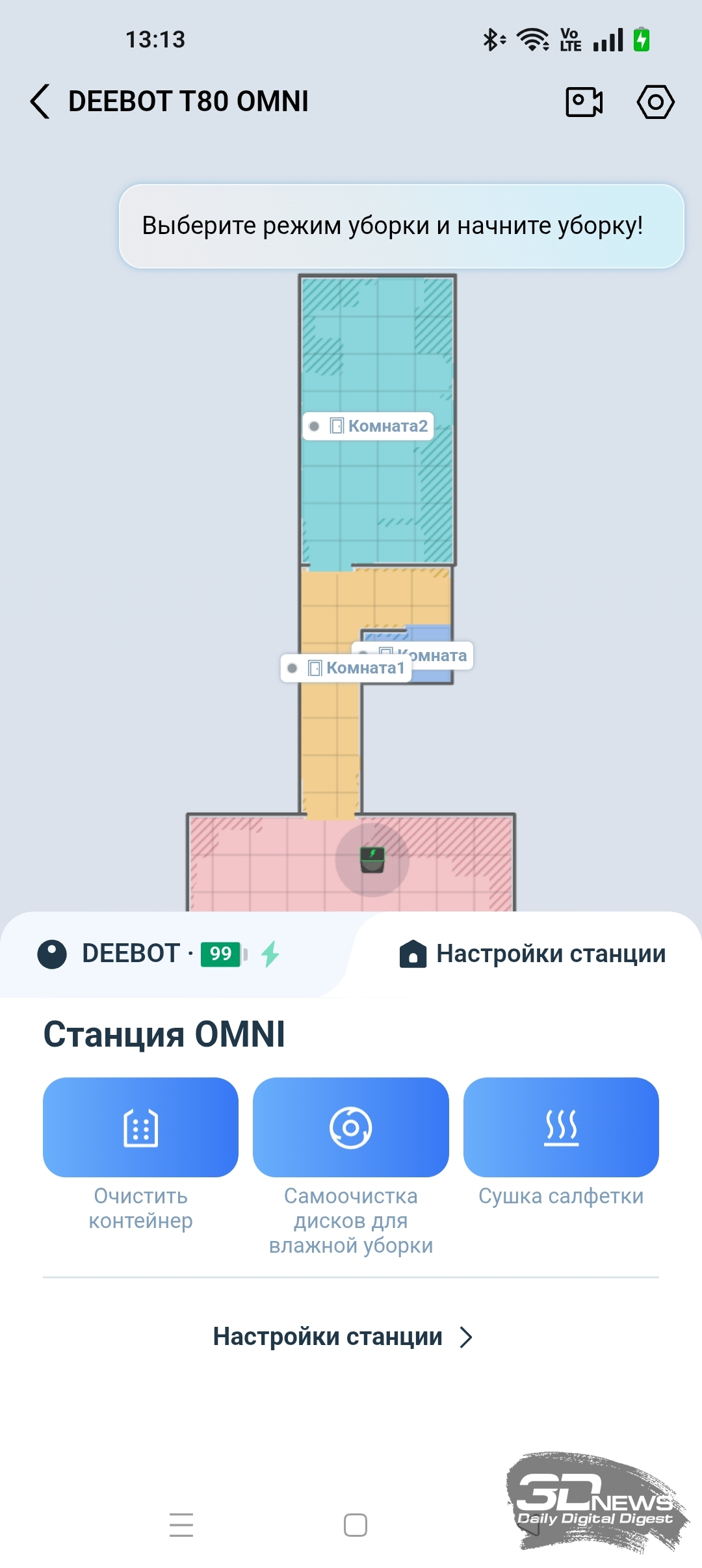Start Самоочистка дисков для влажной уборки

pyautogui.click(x=350, y=1127)
